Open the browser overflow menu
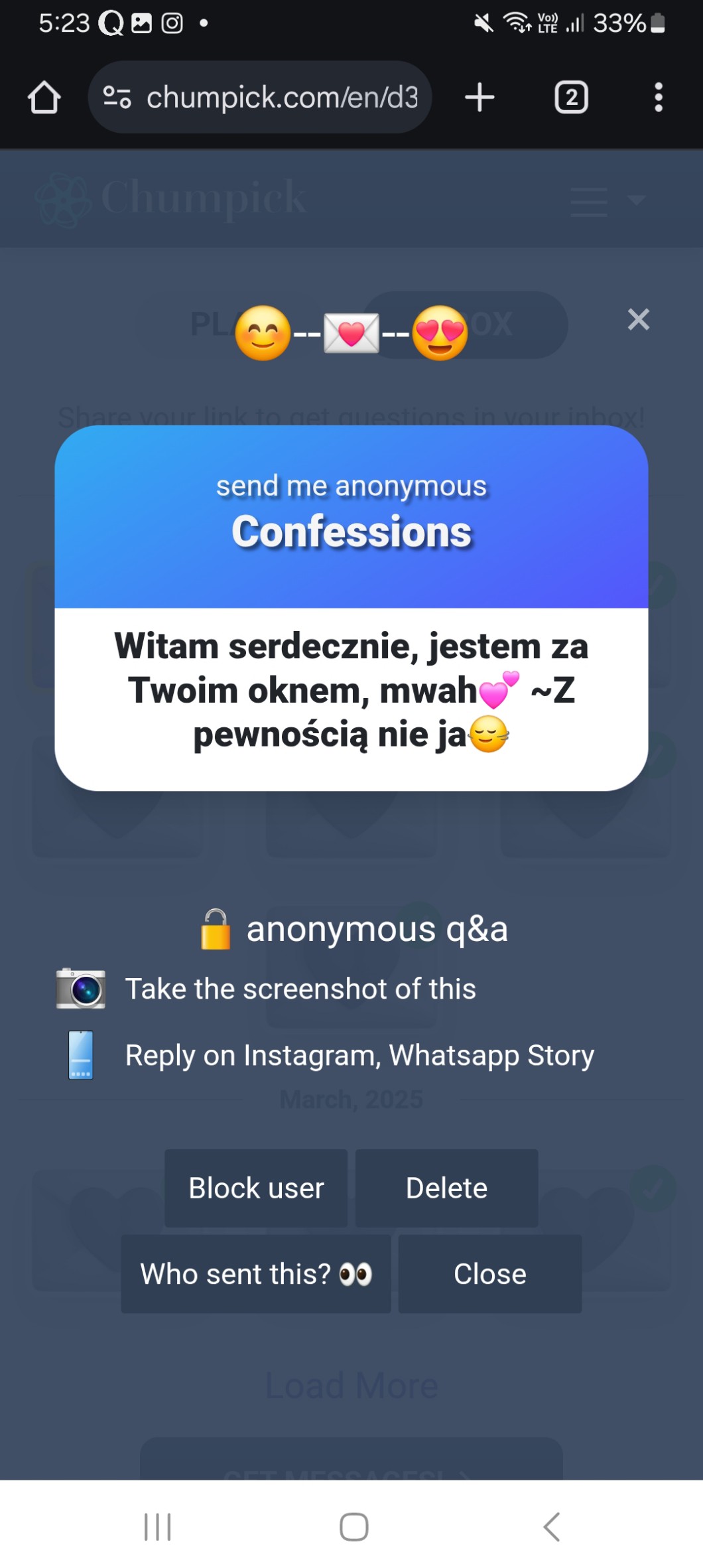703x1568 pixels. (x=658, y=98)
